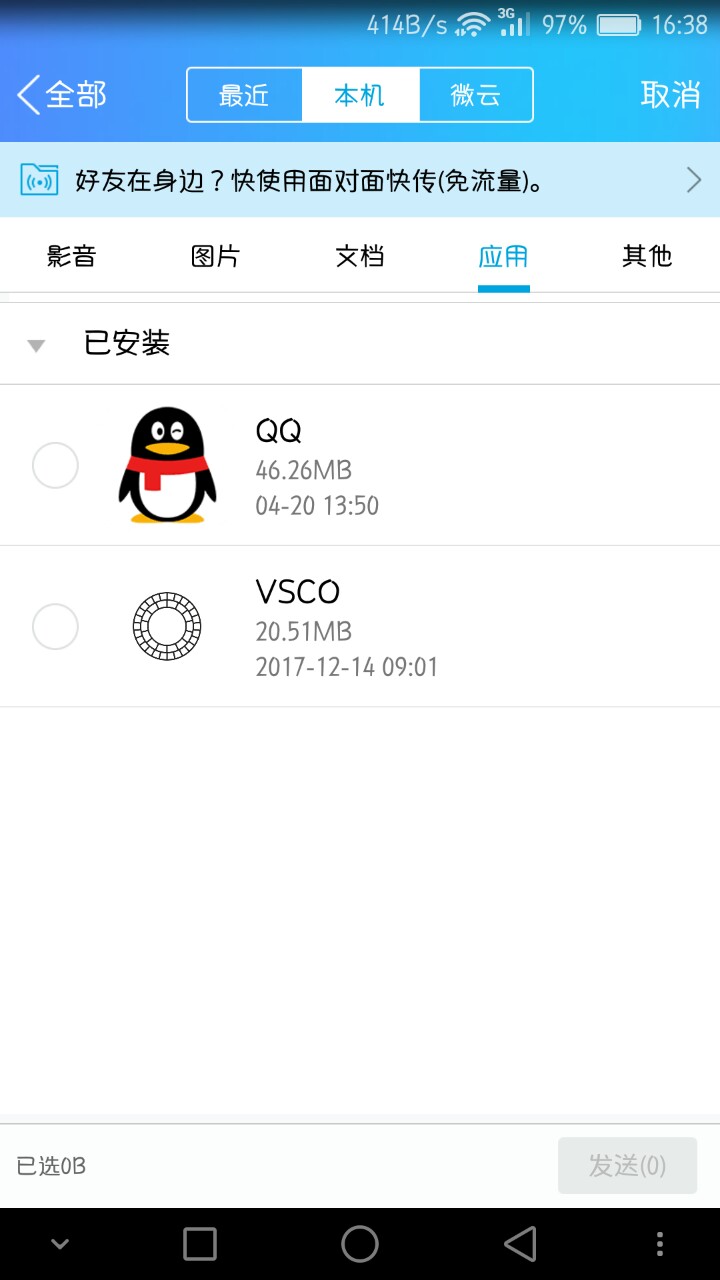Switch to the 微云 segment

[475, 95]
